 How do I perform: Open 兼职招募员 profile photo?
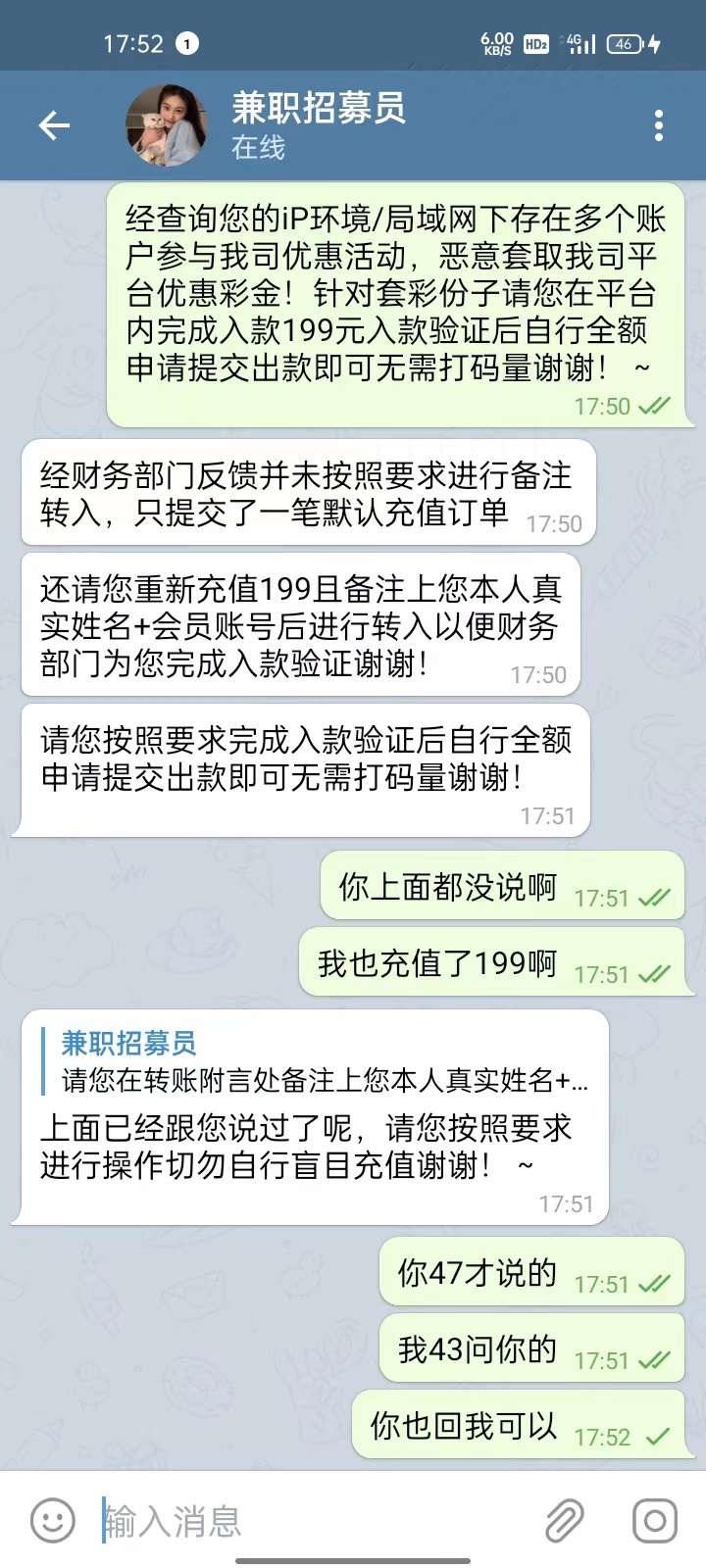coord(167,125)
